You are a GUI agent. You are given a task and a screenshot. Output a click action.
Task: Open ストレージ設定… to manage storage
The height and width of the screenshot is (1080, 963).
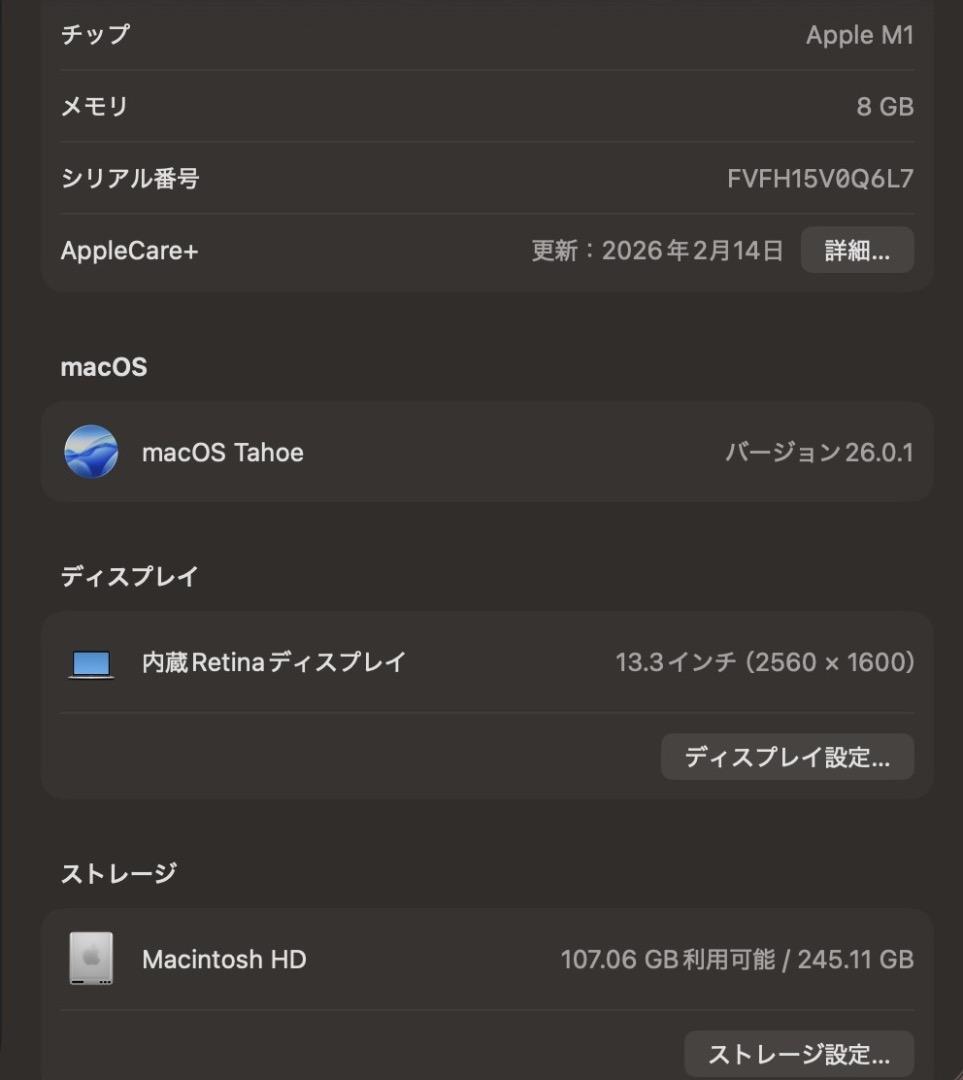pos(799,1053)
